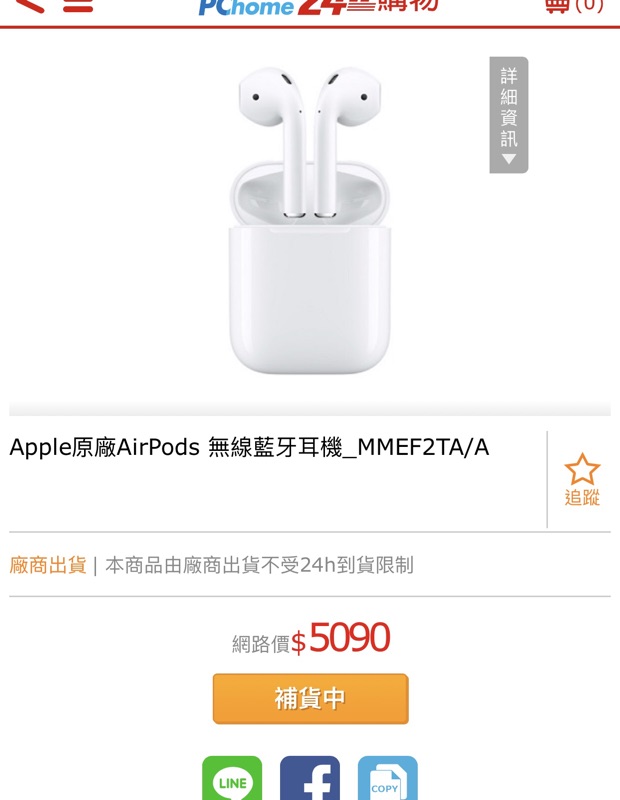Open the shopping cart
Image resolution: width=620 pixels, height=800 pixels.
[574, 6]
